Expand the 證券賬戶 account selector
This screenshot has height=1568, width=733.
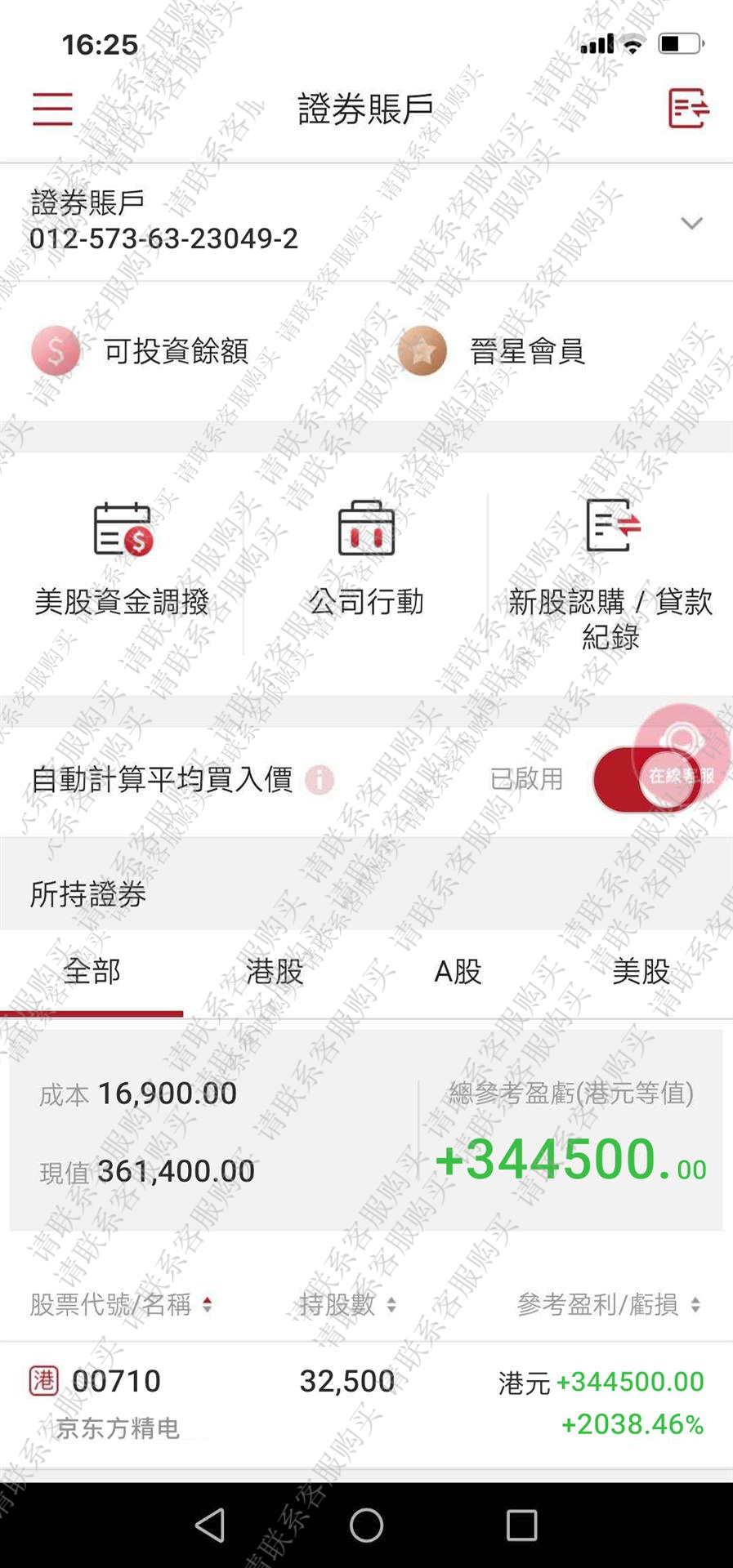coord(691,223)
